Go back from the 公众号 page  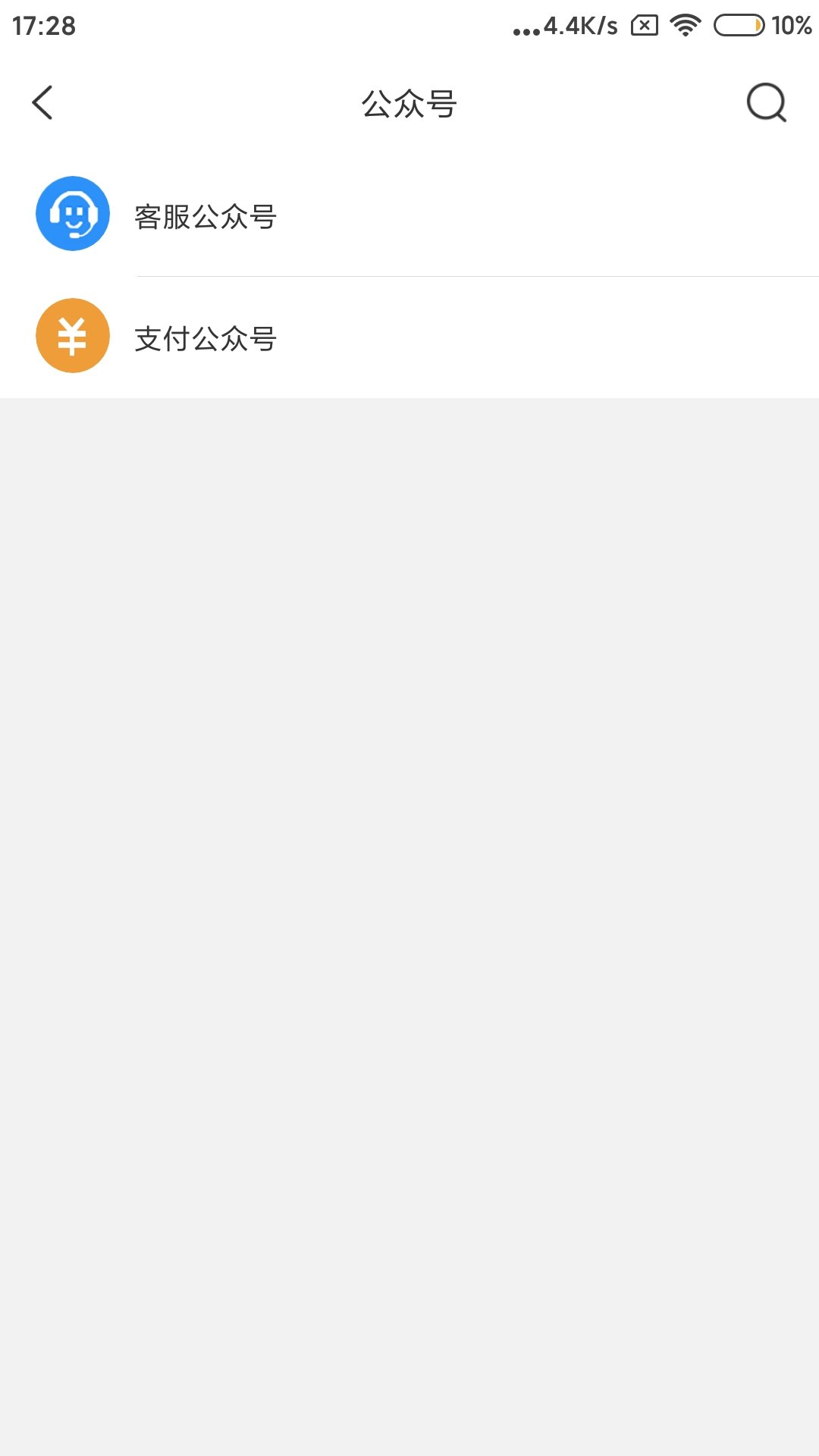tap(43, 102)
